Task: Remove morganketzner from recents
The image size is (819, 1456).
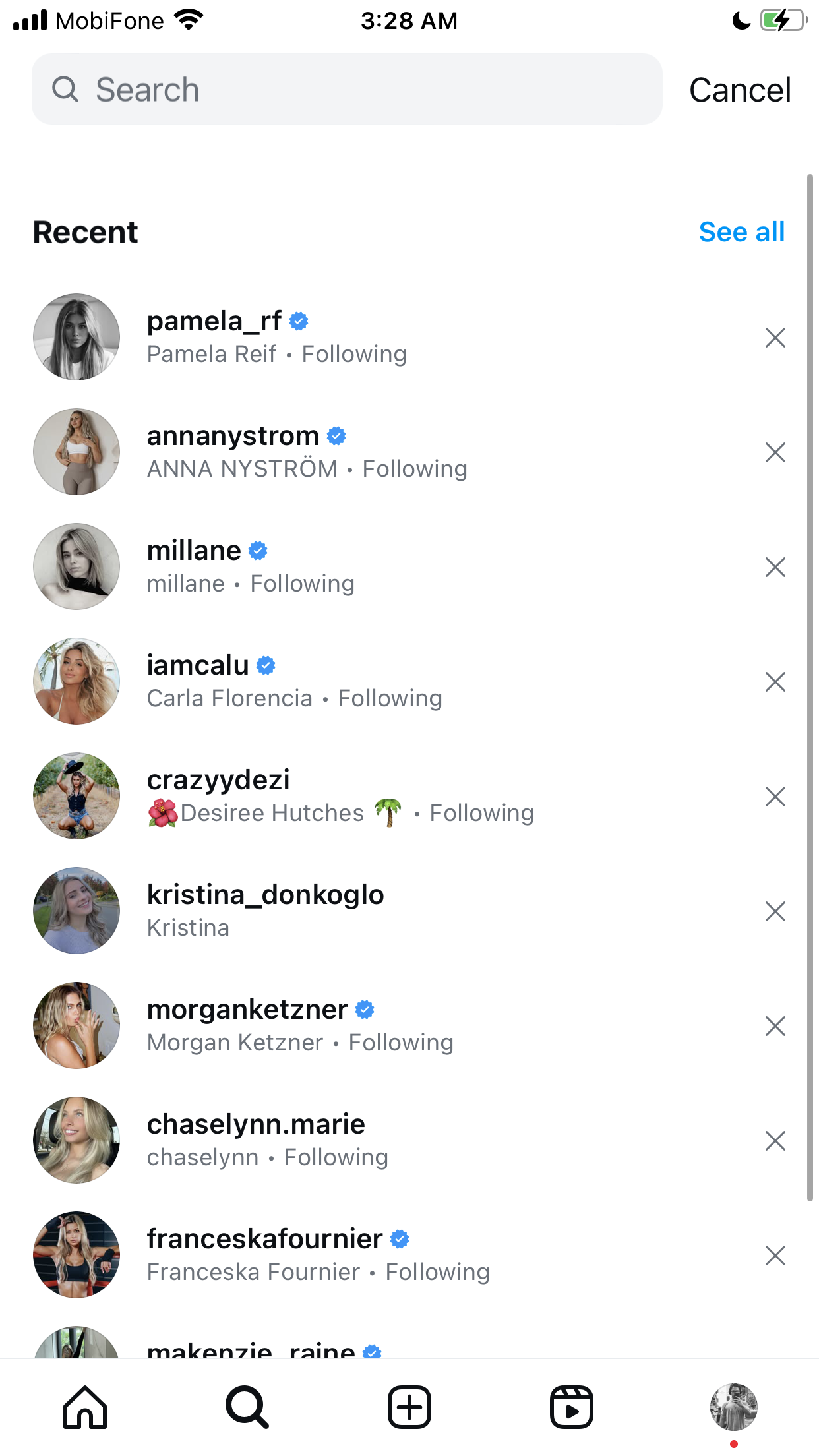Action: point(775,1026)
